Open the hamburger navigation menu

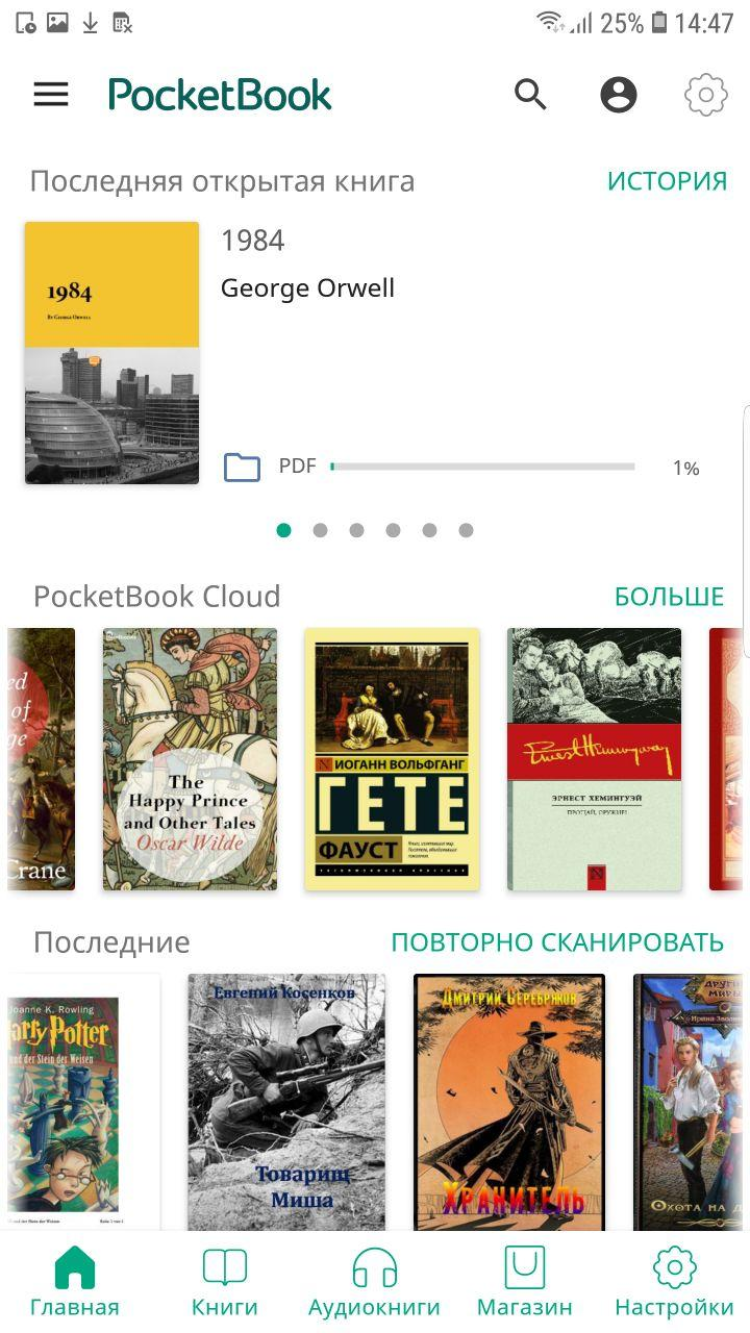pos(51,95)
